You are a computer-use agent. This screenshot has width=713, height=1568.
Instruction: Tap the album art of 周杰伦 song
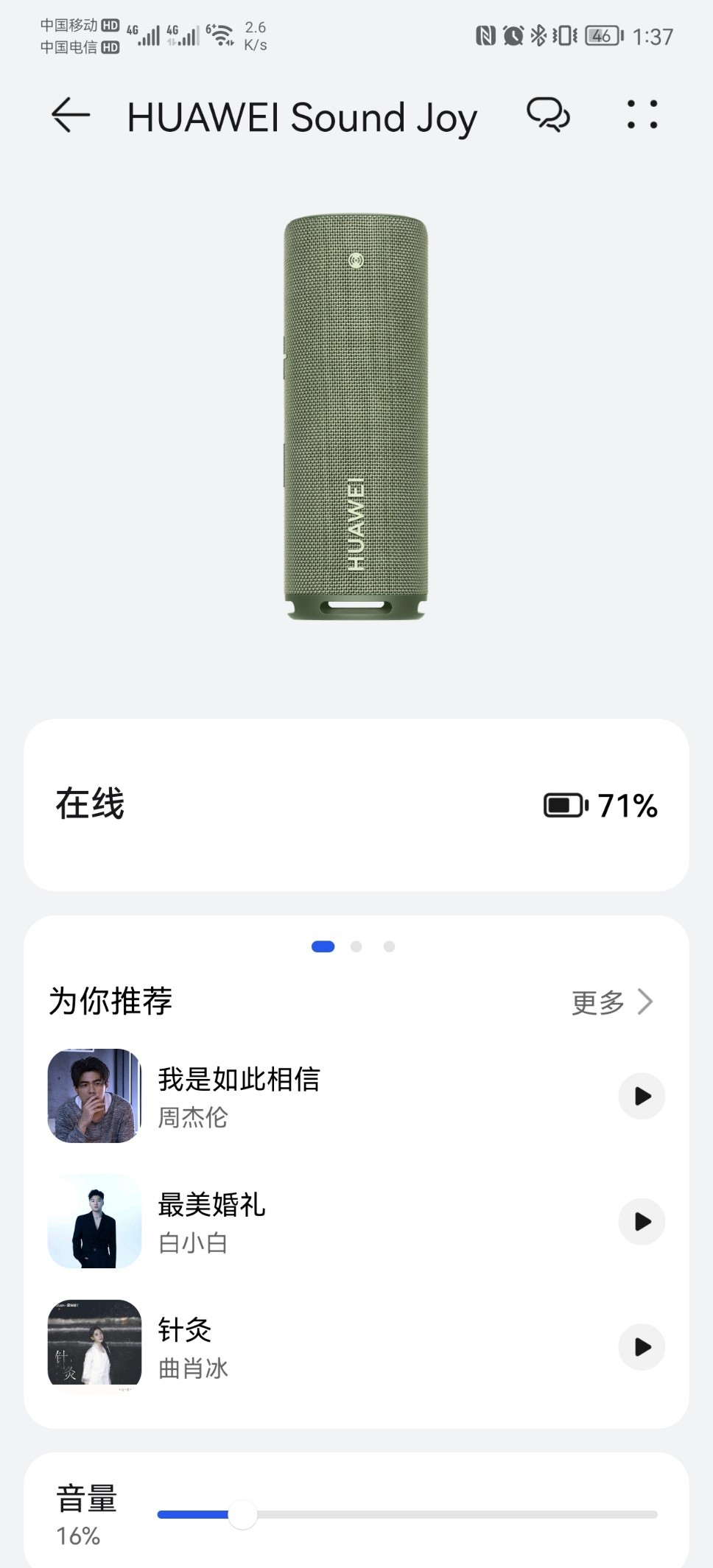[93, 1096]
